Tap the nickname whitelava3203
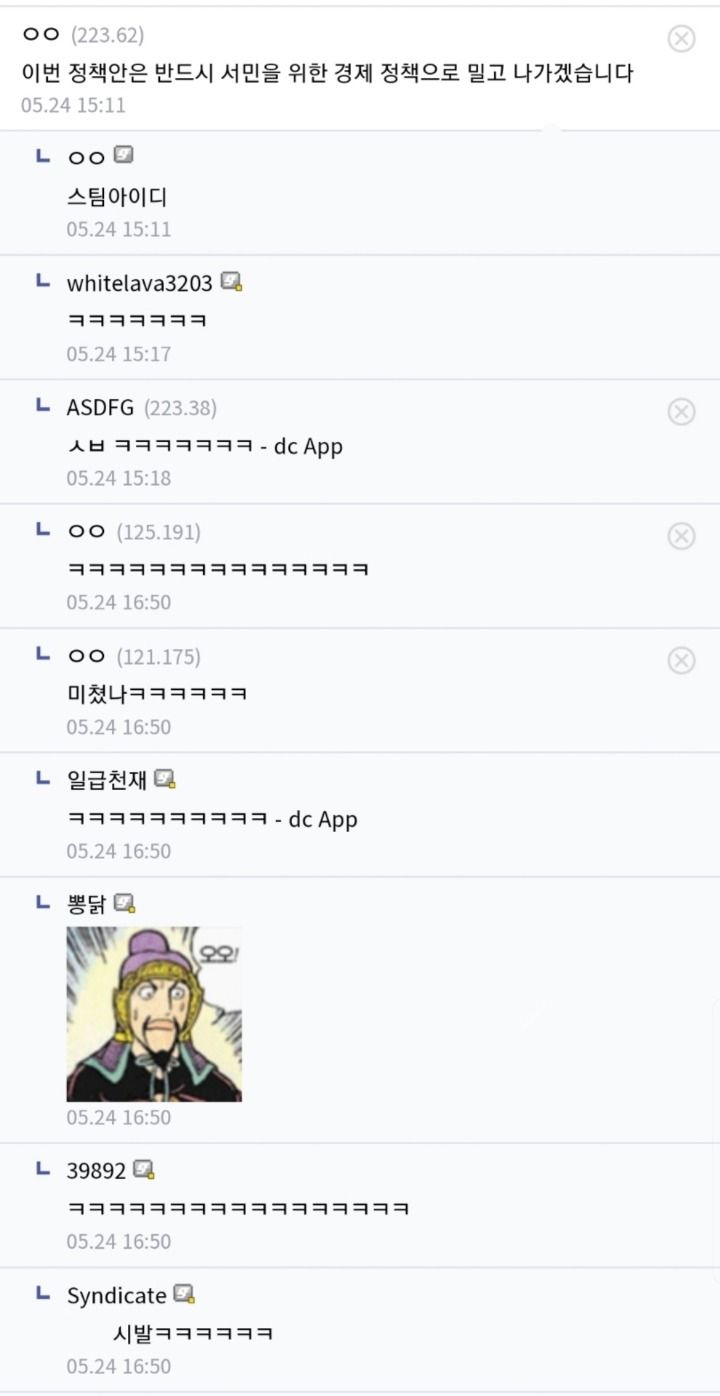 (140, 283)
